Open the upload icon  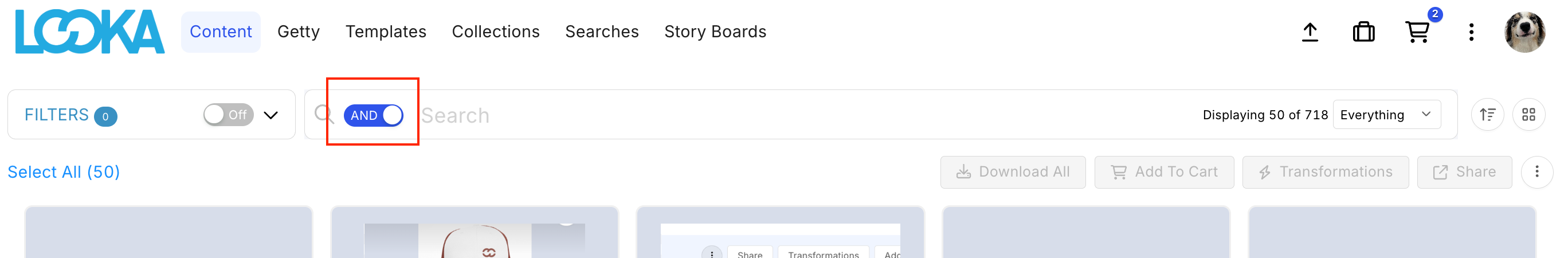1310,32
